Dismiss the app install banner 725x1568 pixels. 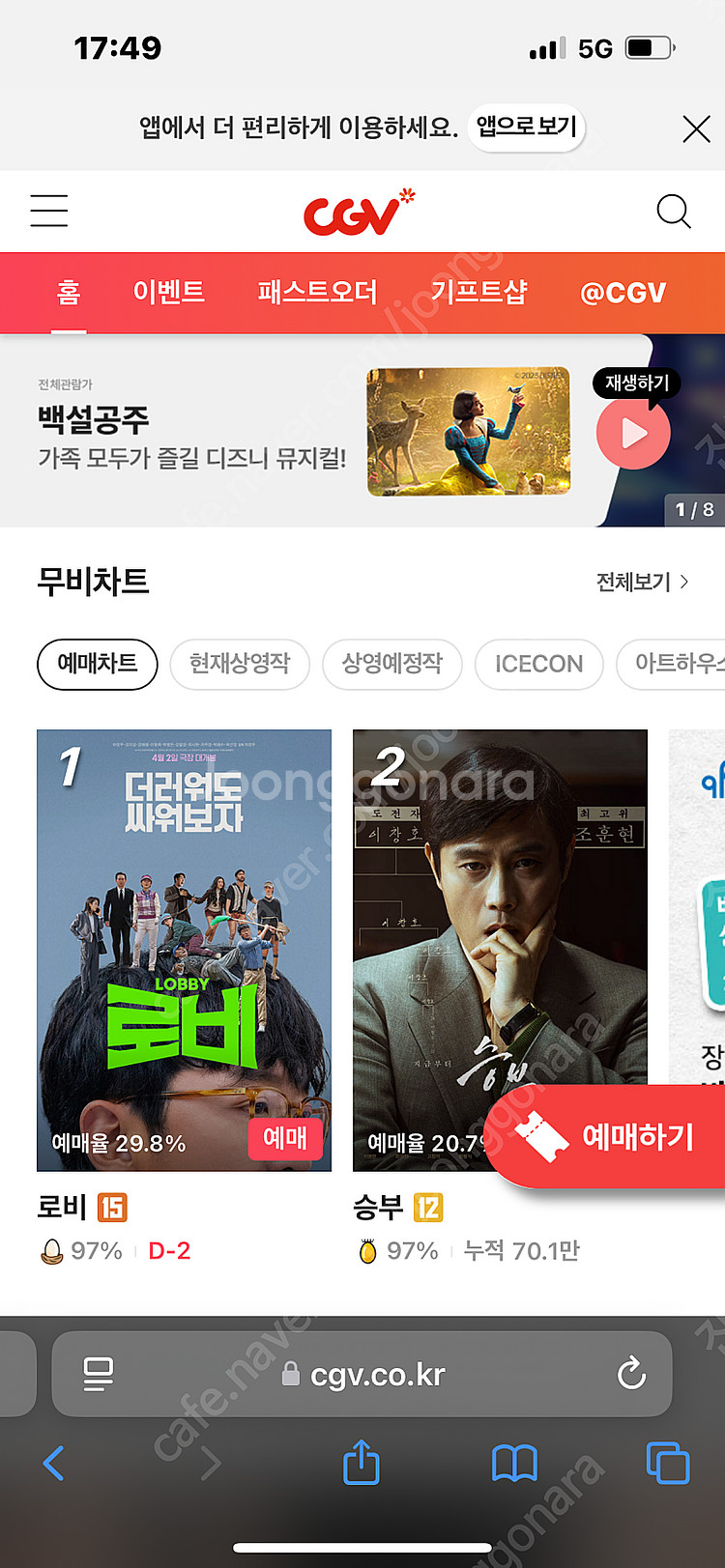tap(696, 128)
